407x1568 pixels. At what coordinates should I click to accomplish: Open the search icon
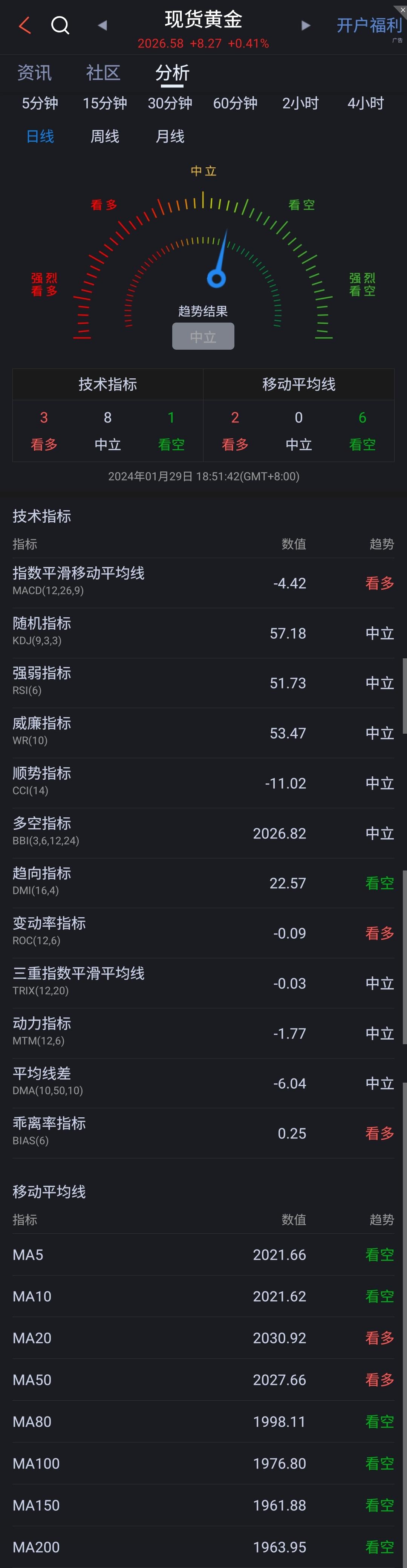click(60, 25)
